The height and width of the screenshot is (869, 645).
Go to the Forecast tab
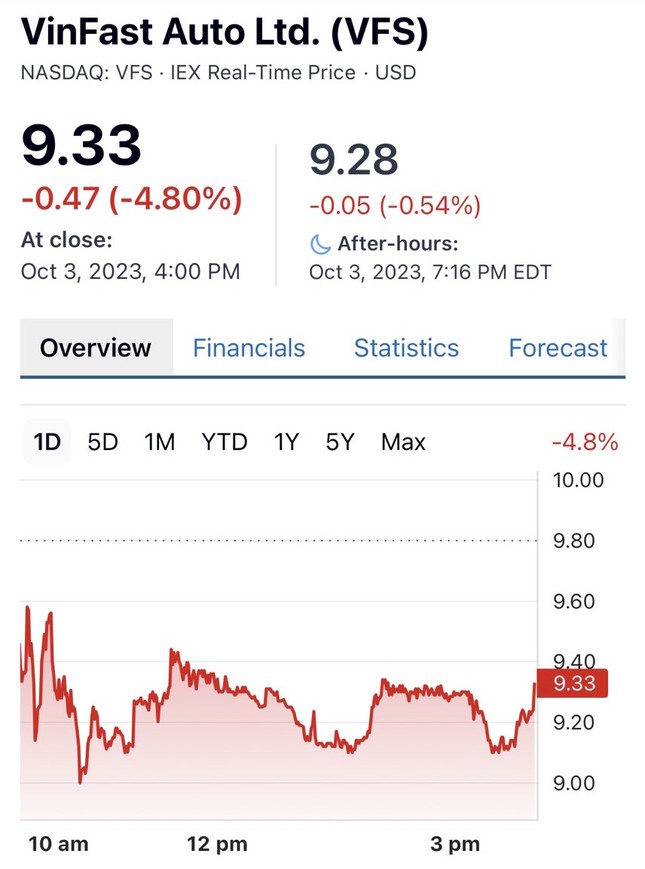pyautogui.click(x=557, y=348)
